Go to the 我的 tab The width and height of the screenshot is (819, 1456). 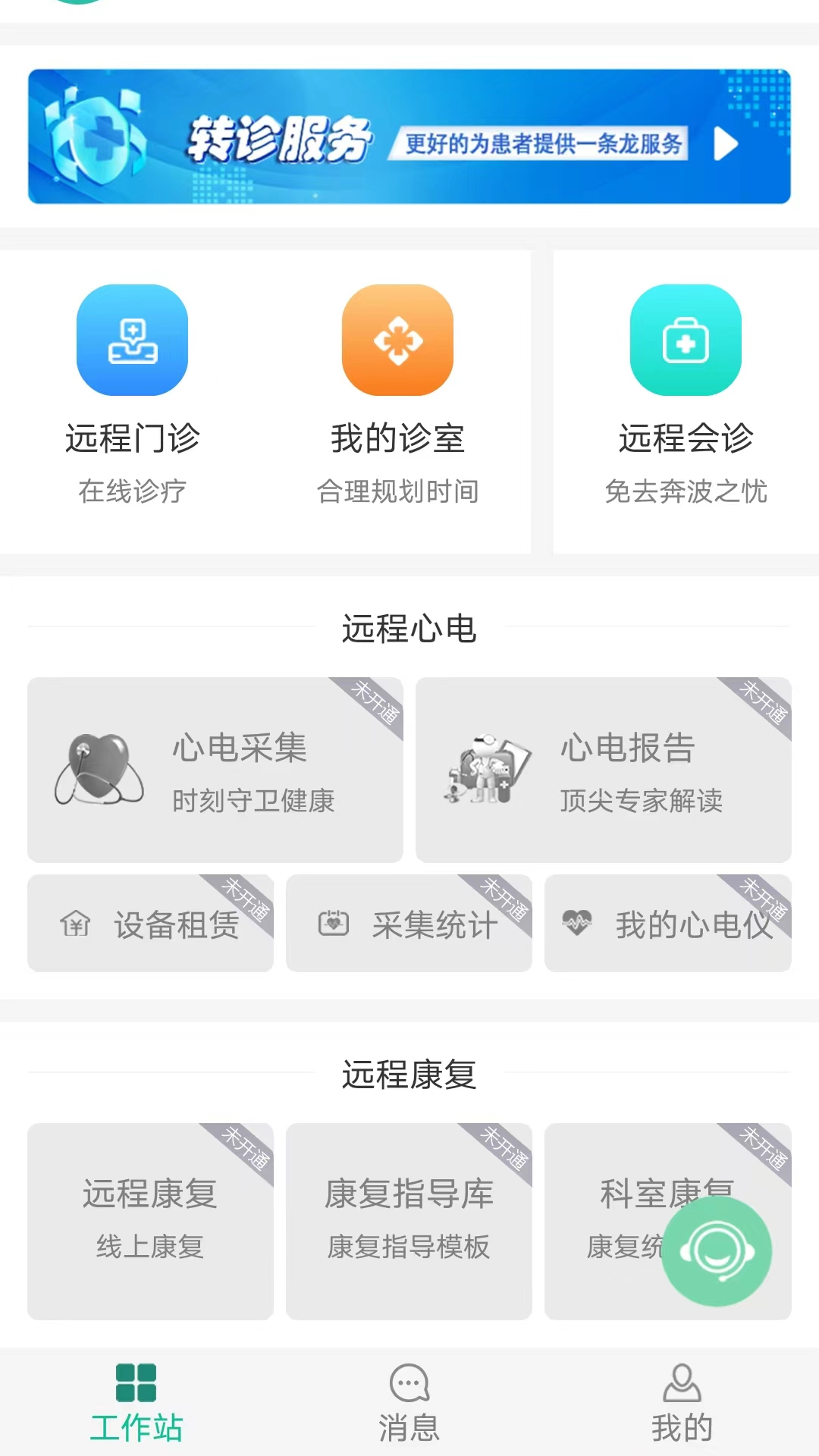pyautogui.click(x=682, y=1403)
